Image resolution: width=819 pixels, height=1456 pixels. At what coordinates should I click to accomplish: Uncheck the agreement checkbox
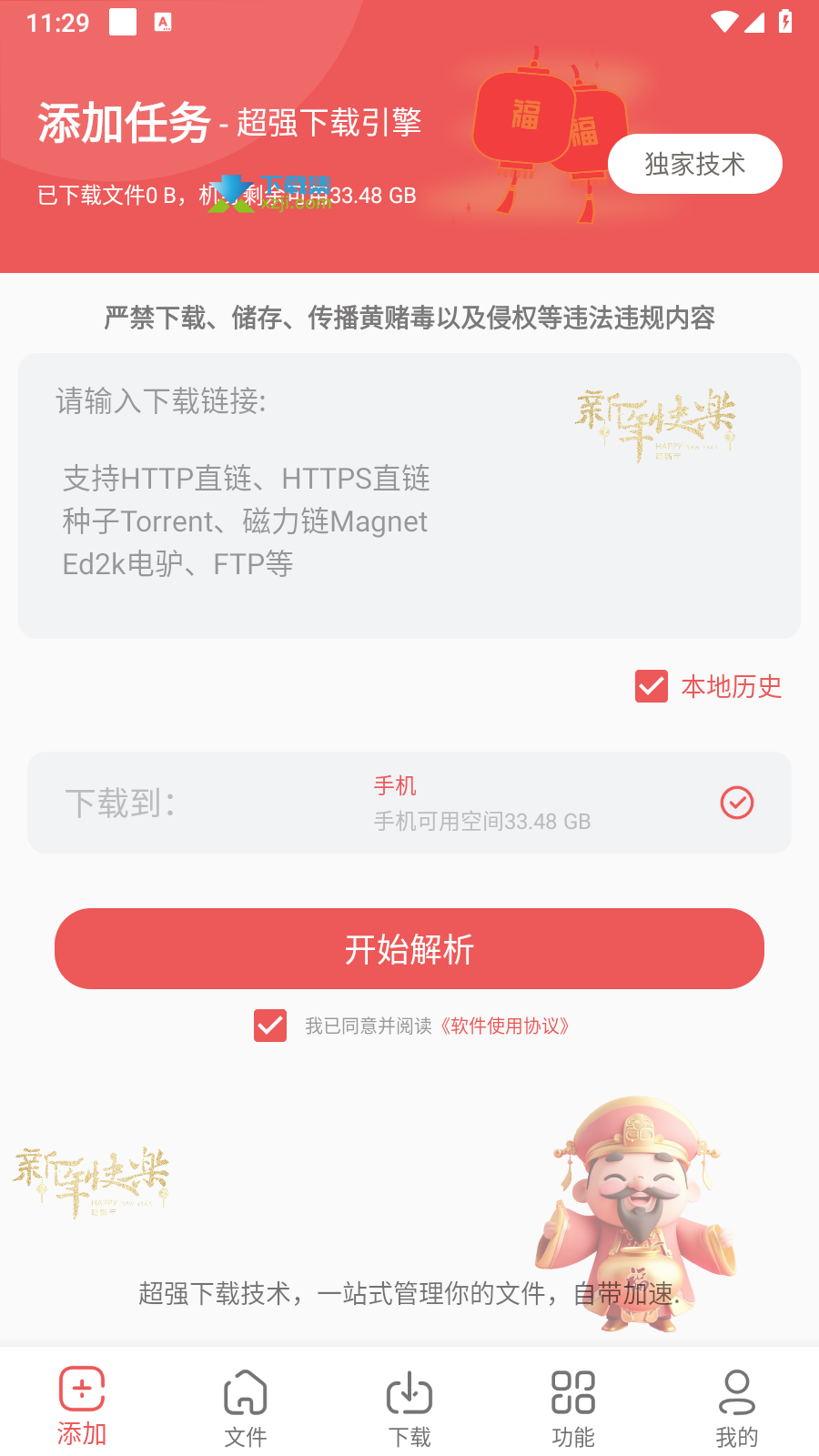tap(270, 1026)
